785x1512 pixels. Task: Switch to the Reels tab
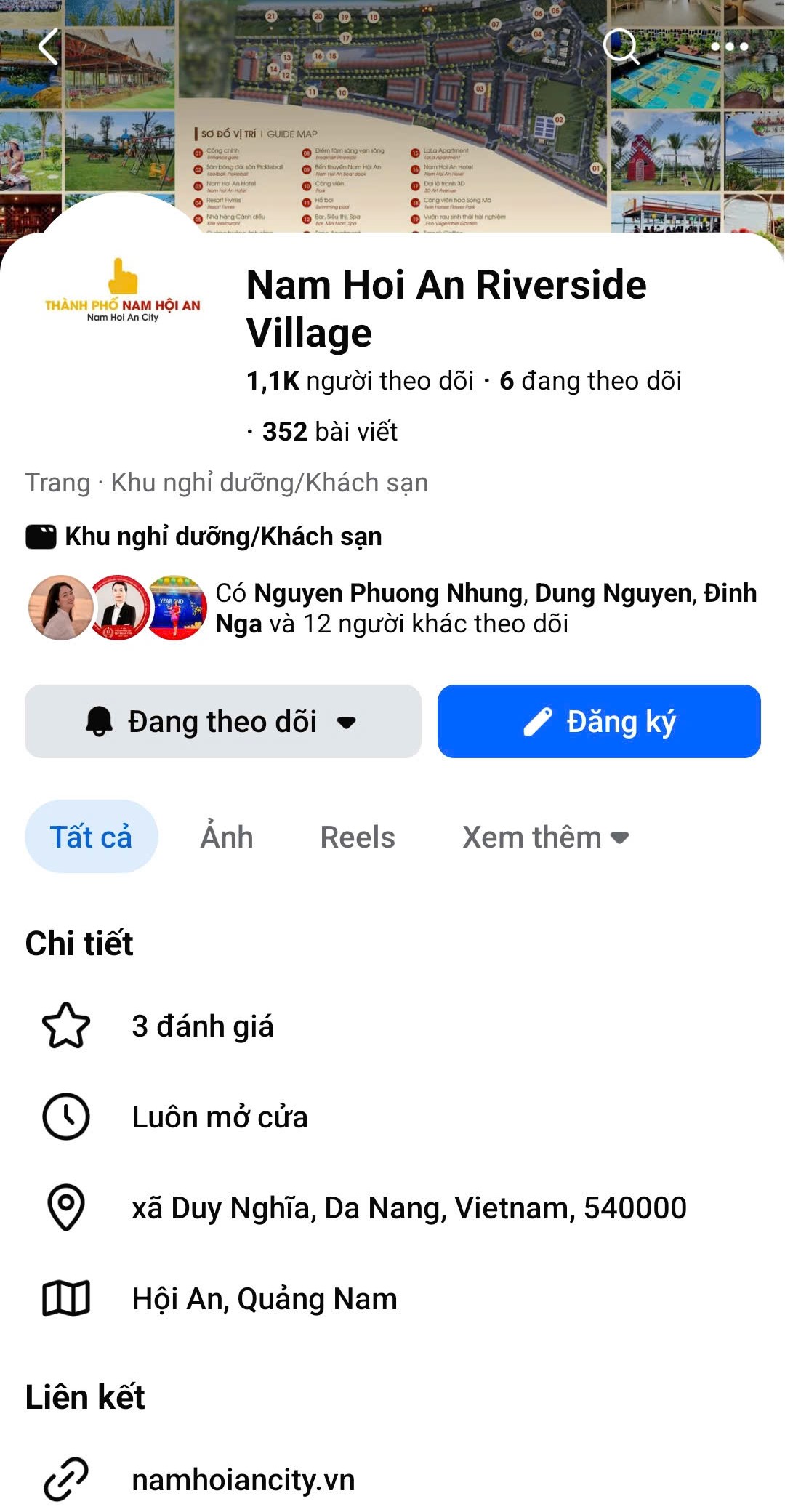pyautogui.click(x=358, y=837)
